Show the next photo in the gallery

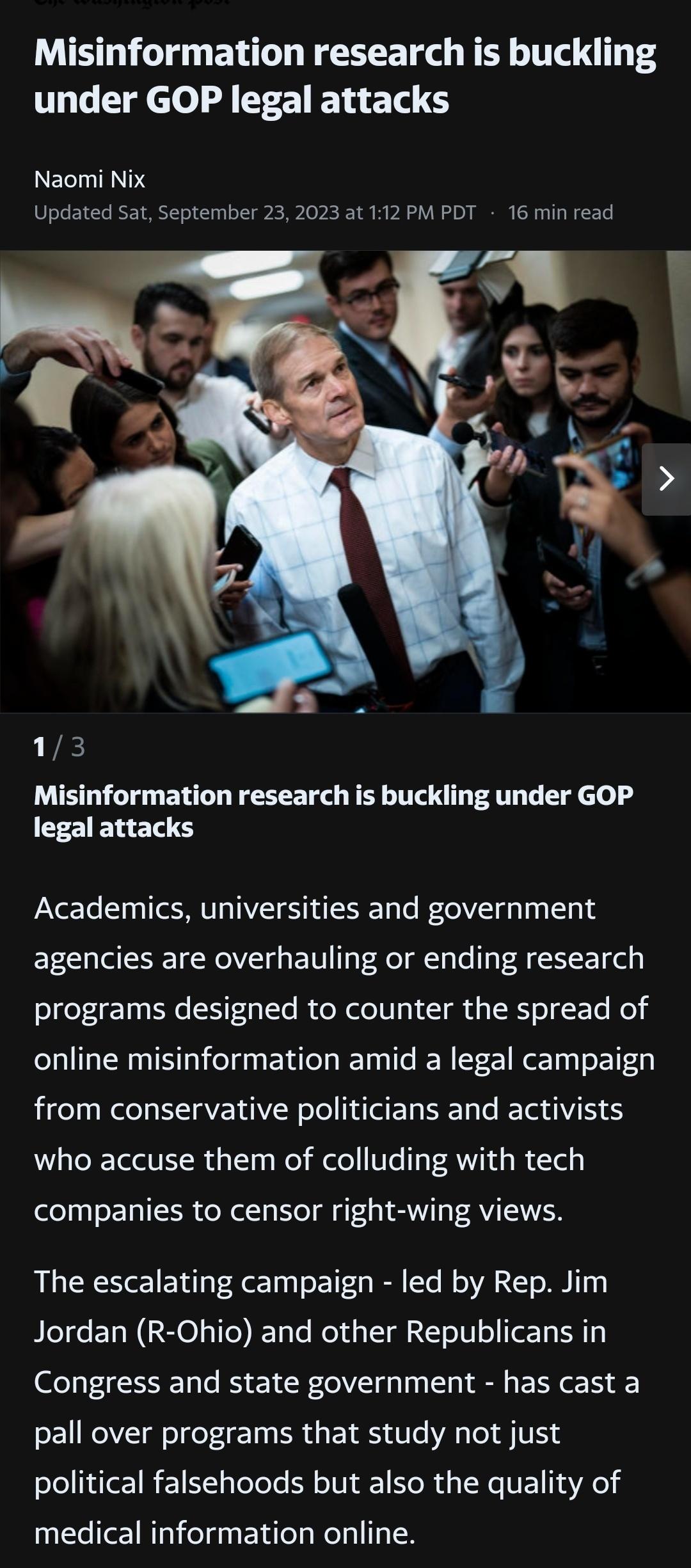666,479
